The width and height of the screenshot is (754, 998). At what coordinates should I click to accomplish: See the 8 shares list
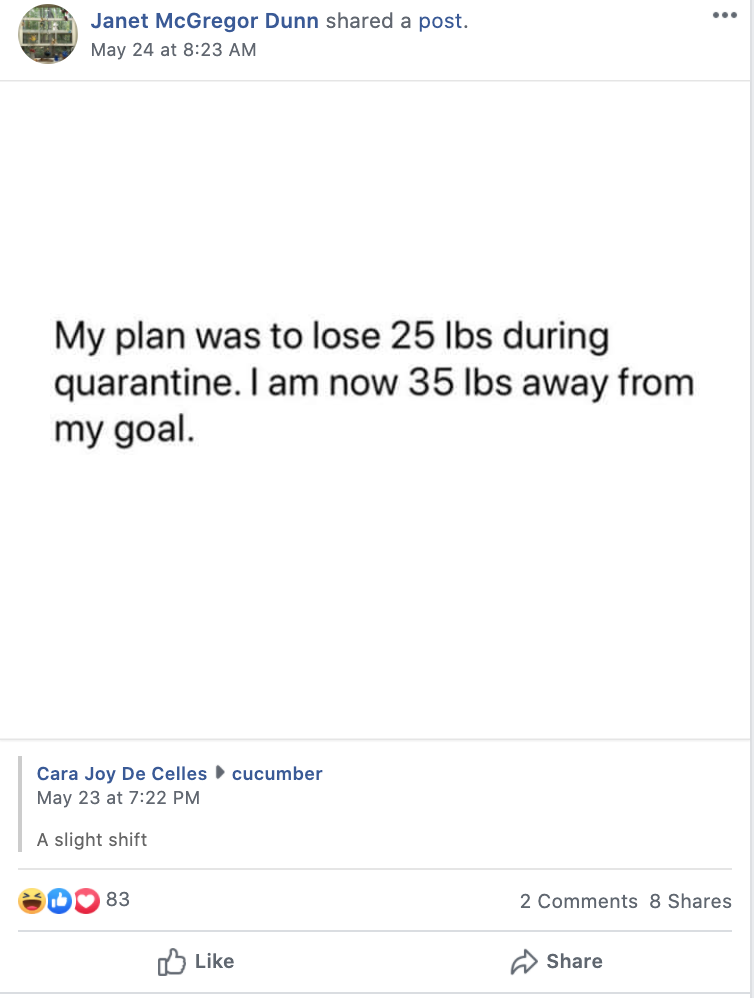point(690,901)
